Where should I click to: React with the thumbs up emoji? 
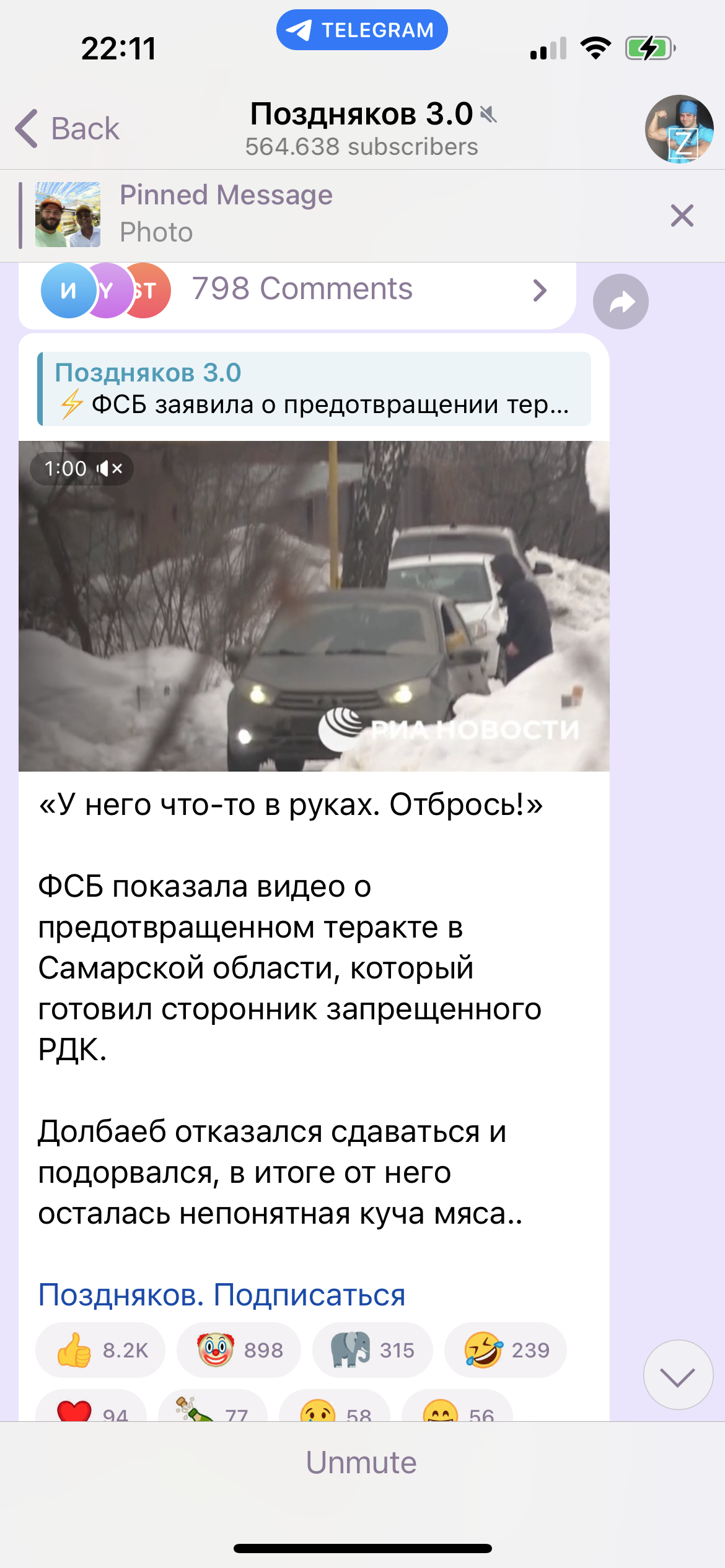point(100,1350)
